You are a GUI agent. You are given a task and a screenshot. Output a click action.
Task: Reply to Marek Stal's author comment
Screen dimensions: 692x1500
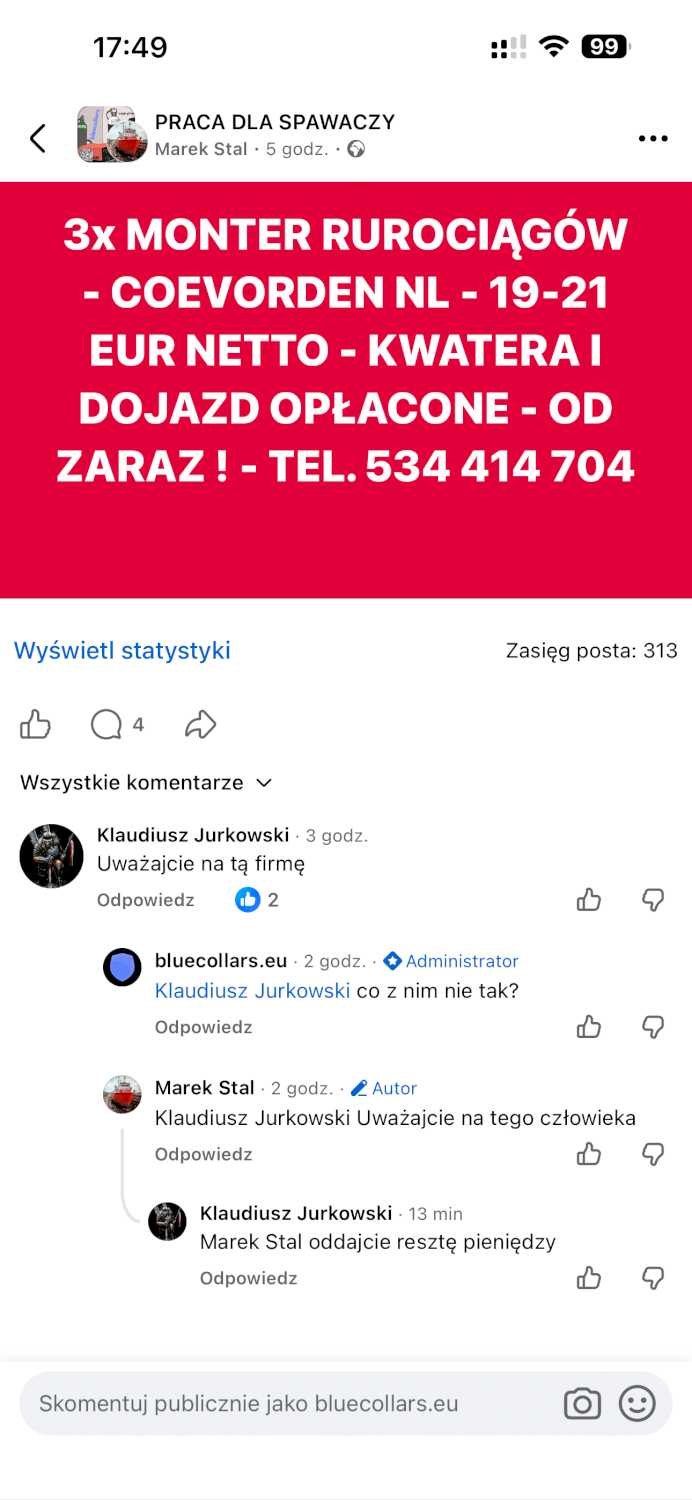click(203, 1154)
